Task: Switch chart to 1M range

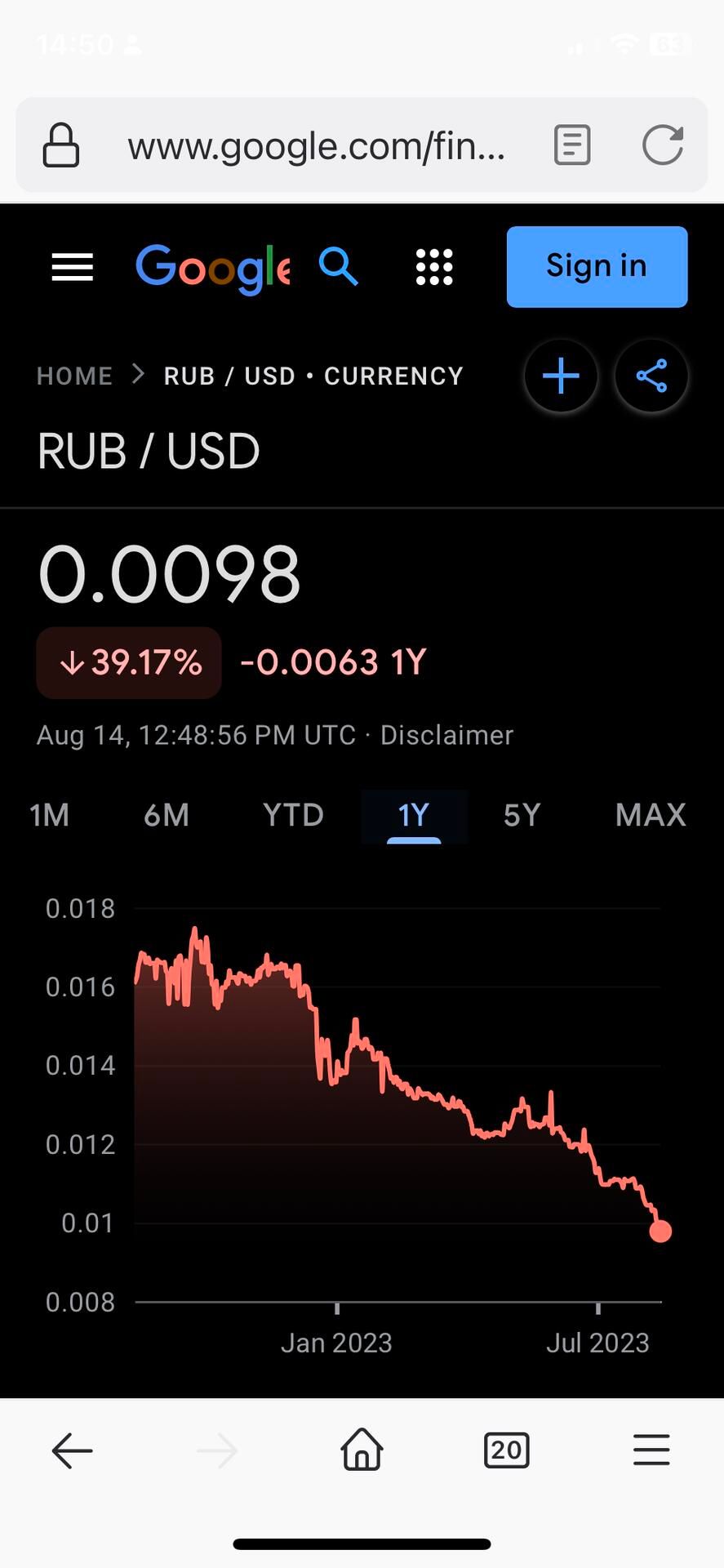Action: pos(49,815)
